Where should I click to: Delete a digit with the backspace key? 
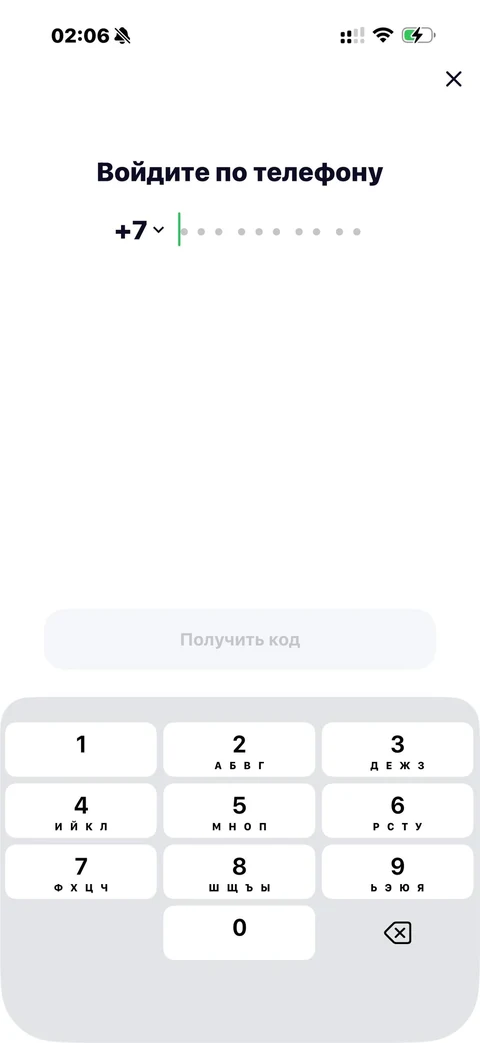coord(398,933)
